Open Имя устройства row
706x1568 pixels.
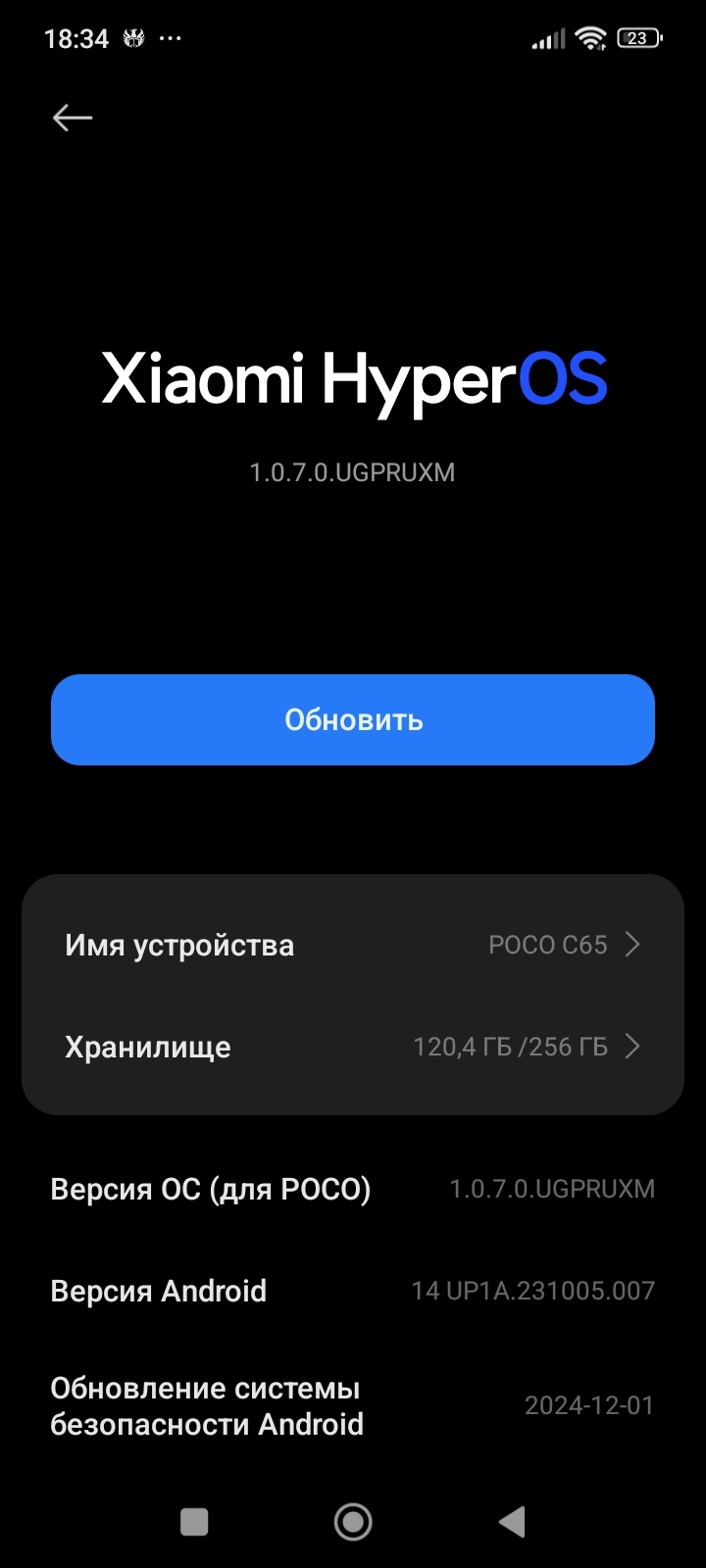(353, 945)
